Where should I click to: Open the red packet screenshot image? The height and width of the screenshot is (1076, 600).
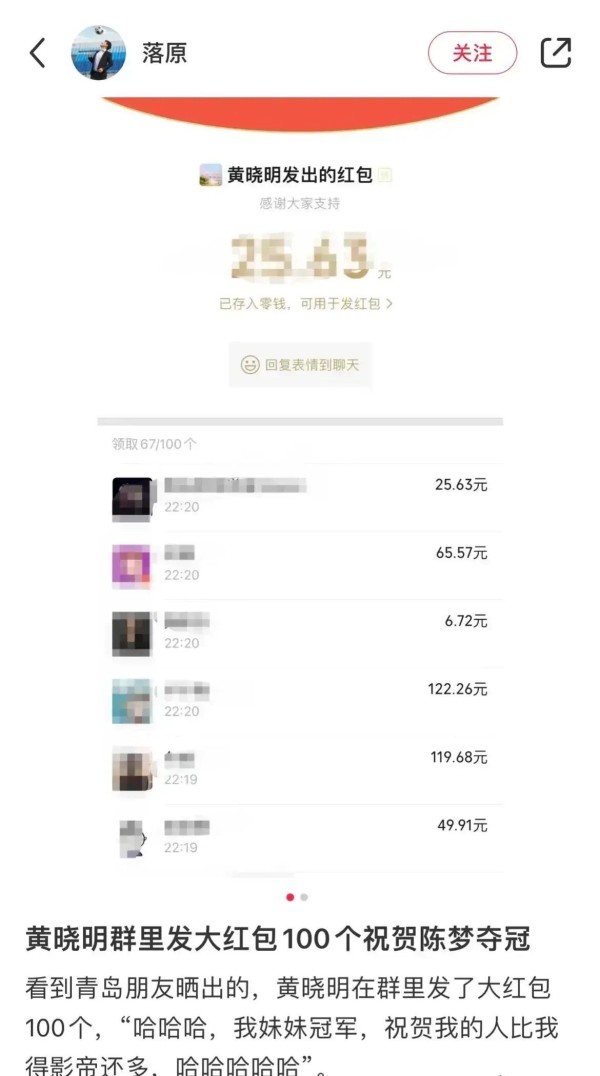[x=300, y=487]
